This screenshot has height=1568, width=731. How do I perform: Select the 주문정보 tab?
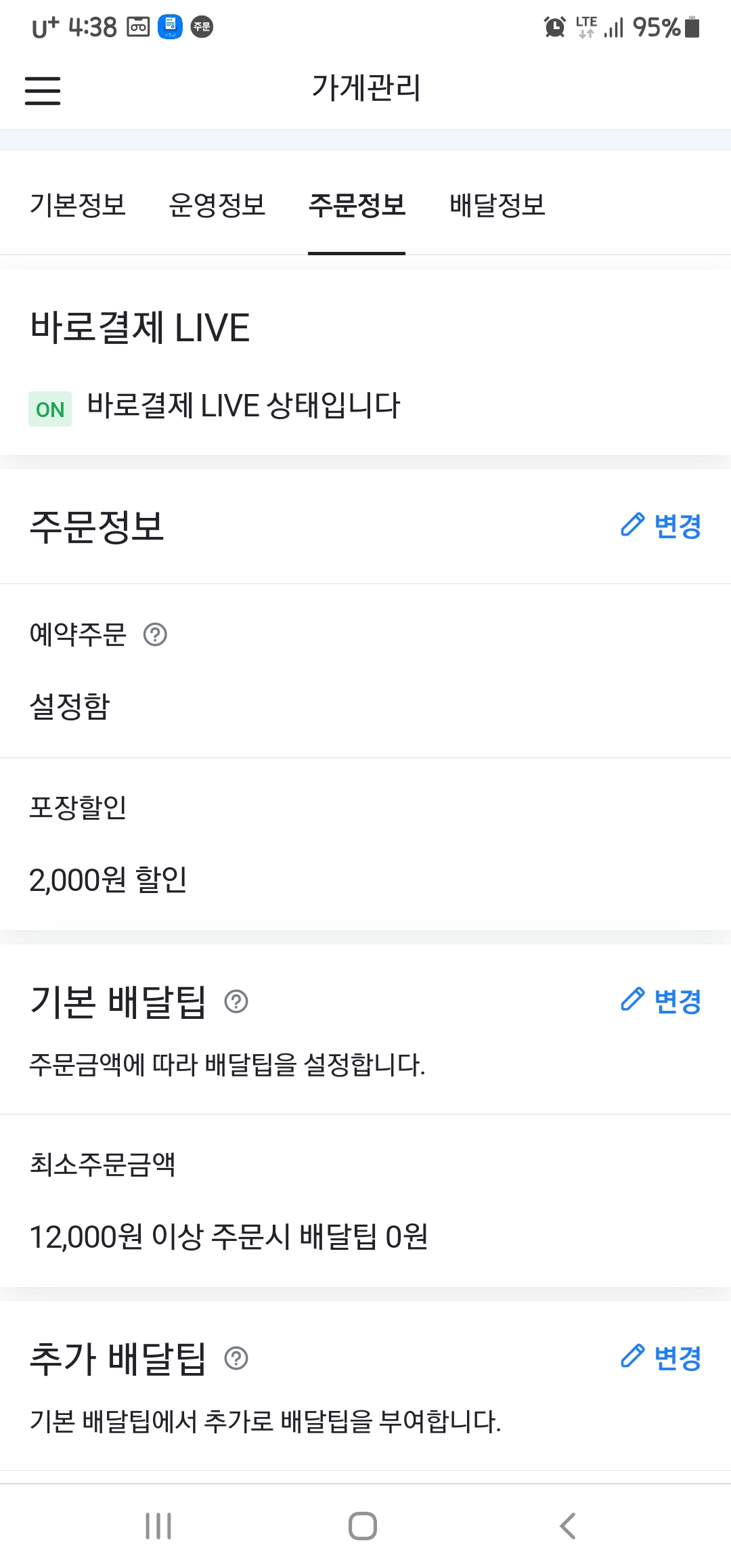pos(357,204)
